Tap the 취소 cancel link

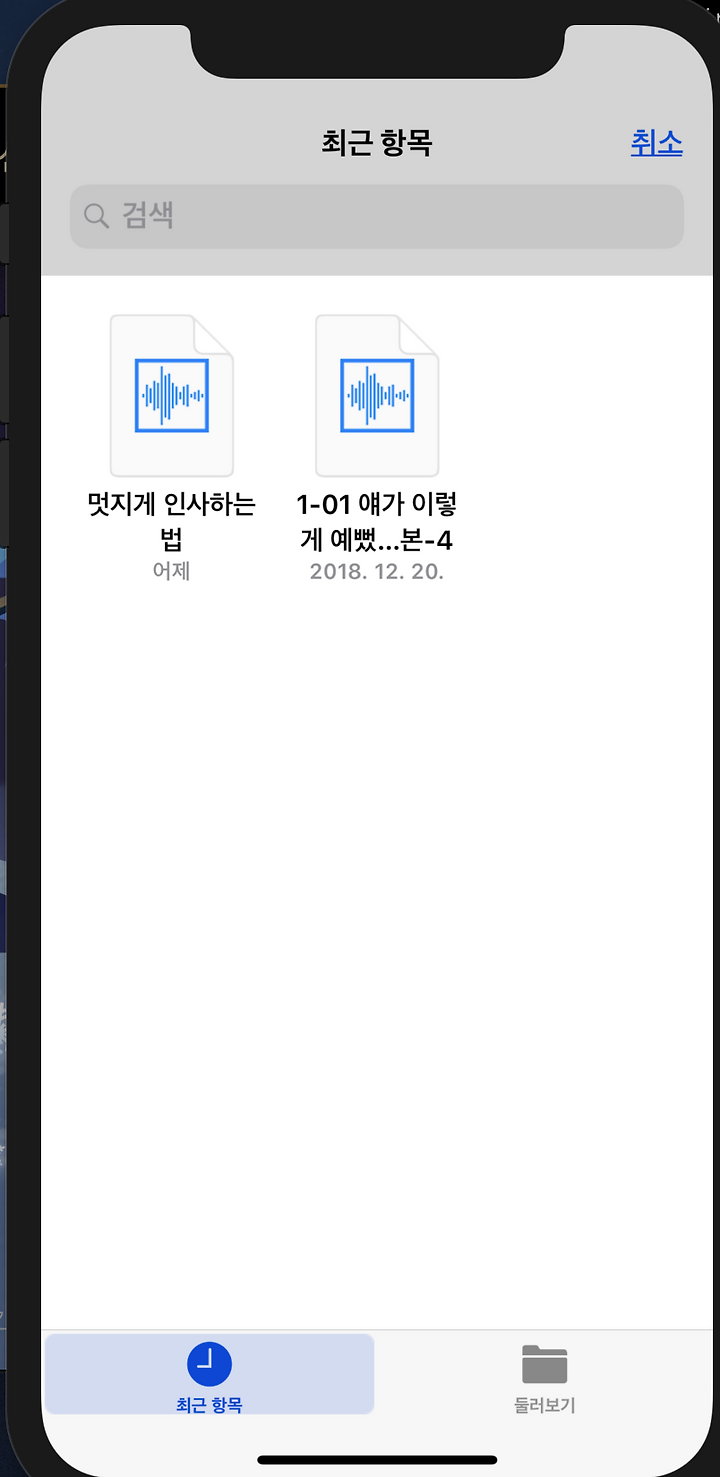click(x=656, y=143)
